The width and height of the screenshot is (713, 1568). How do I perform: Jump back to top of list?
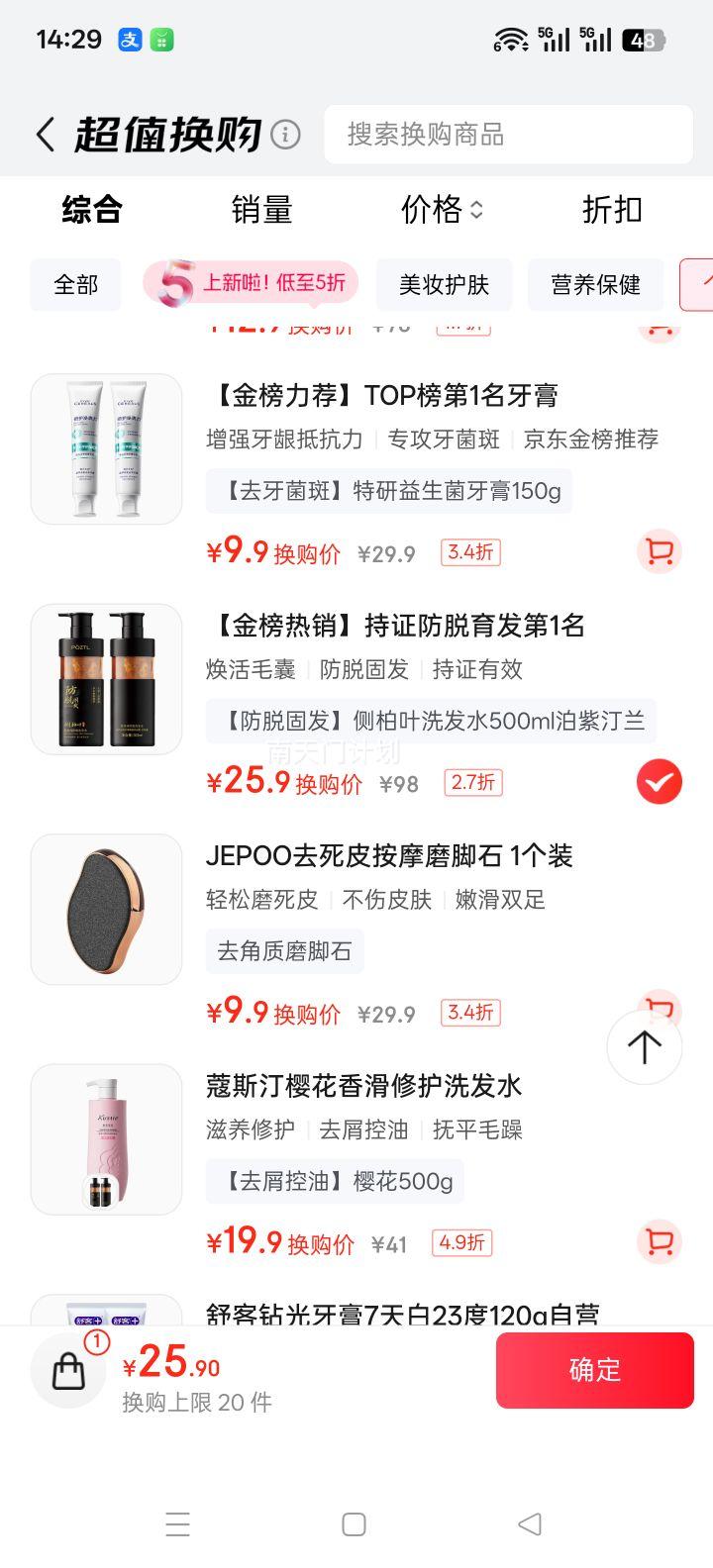pos(644,1047)
